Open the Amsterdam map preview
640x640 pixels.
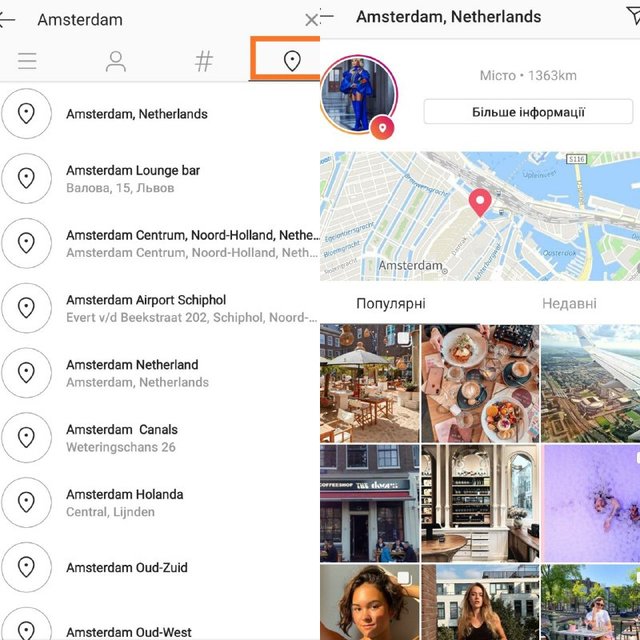pos(480,215)
